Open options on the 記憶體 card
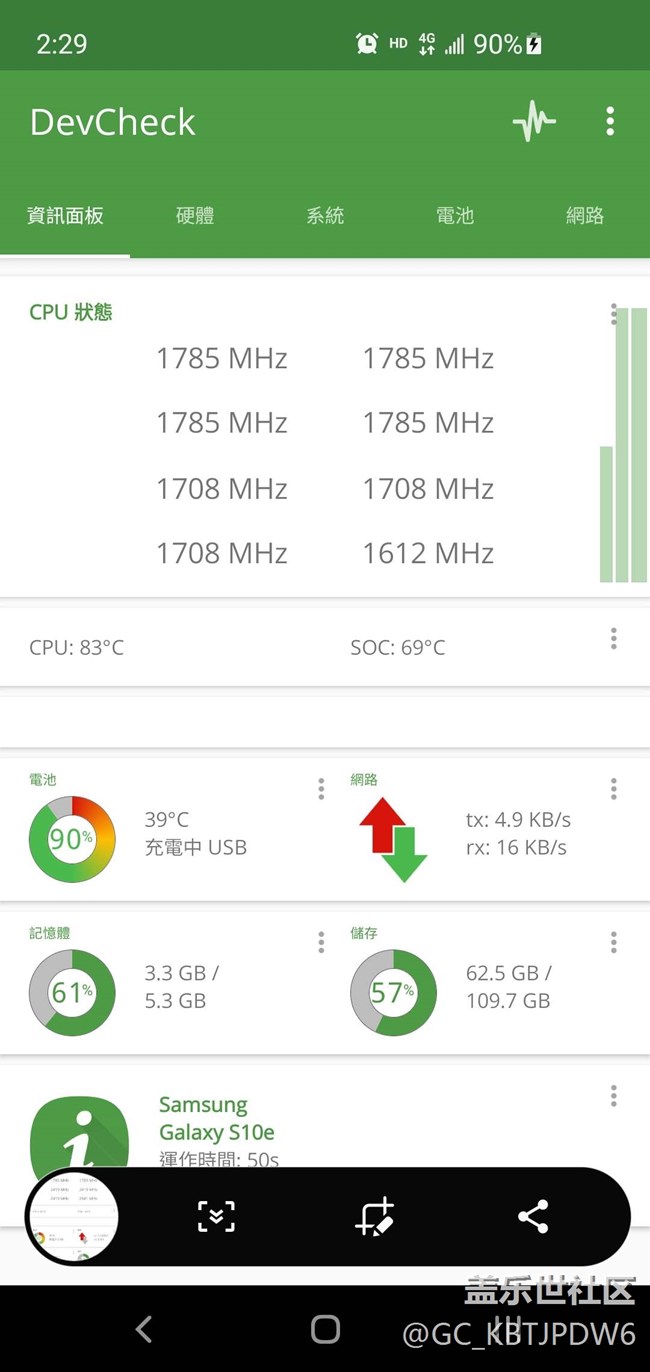Screen dimensions: 650x1372 (321, 942)
